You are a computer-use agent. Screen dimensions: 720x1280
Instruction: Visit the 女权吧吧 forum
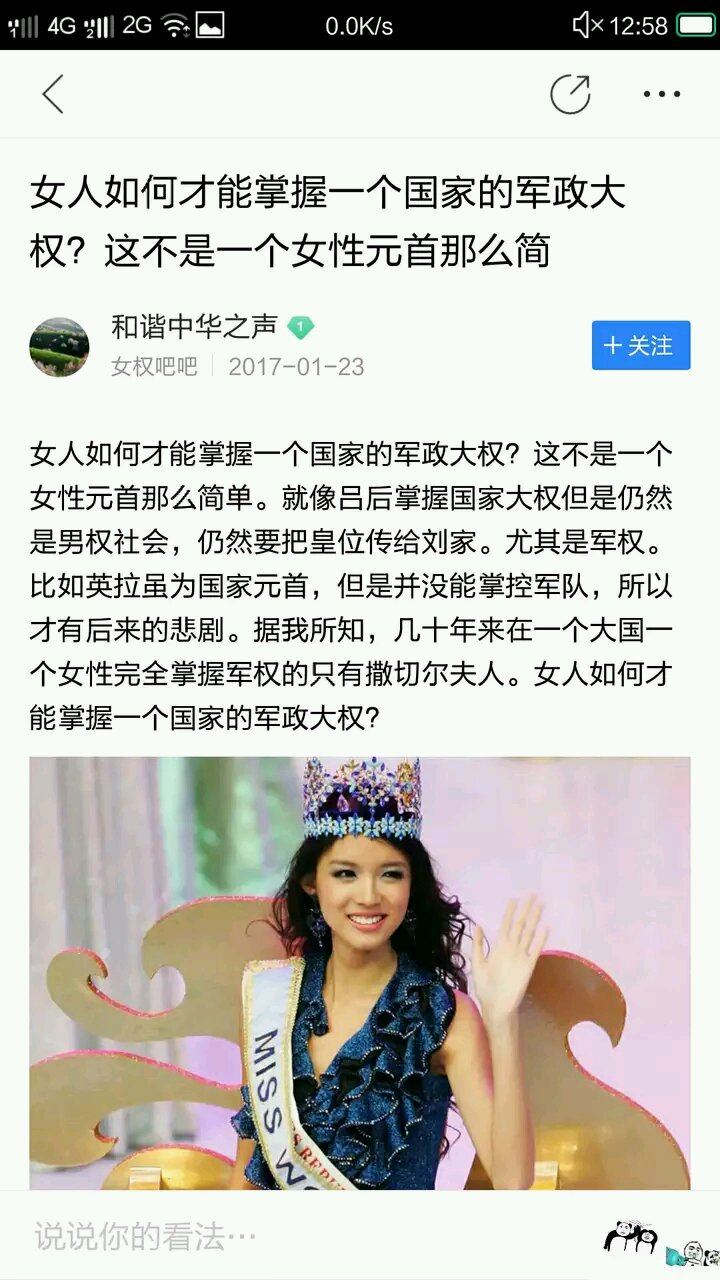pos(154,367)
